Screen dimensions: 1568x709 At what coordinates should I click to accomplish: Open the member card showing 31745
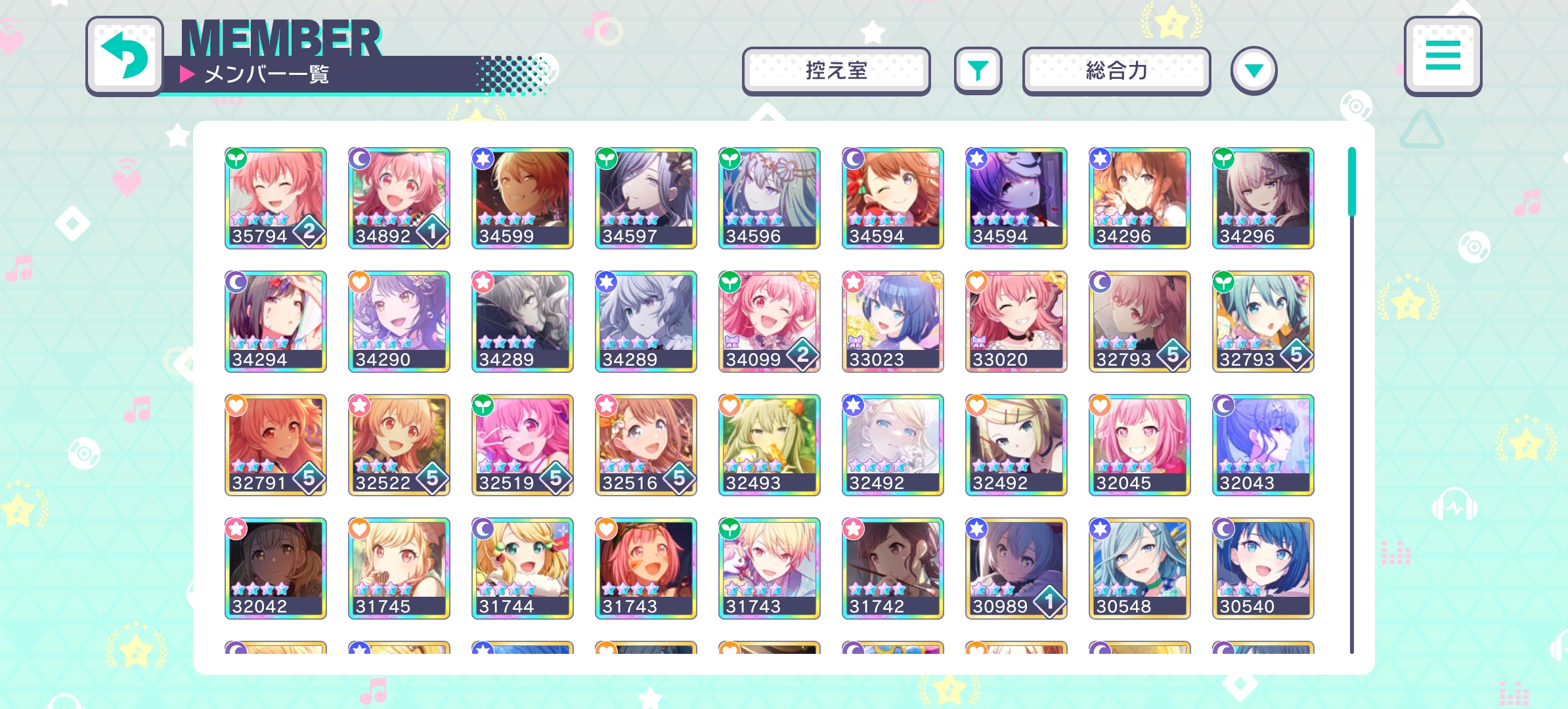click(x=399, y=568)
